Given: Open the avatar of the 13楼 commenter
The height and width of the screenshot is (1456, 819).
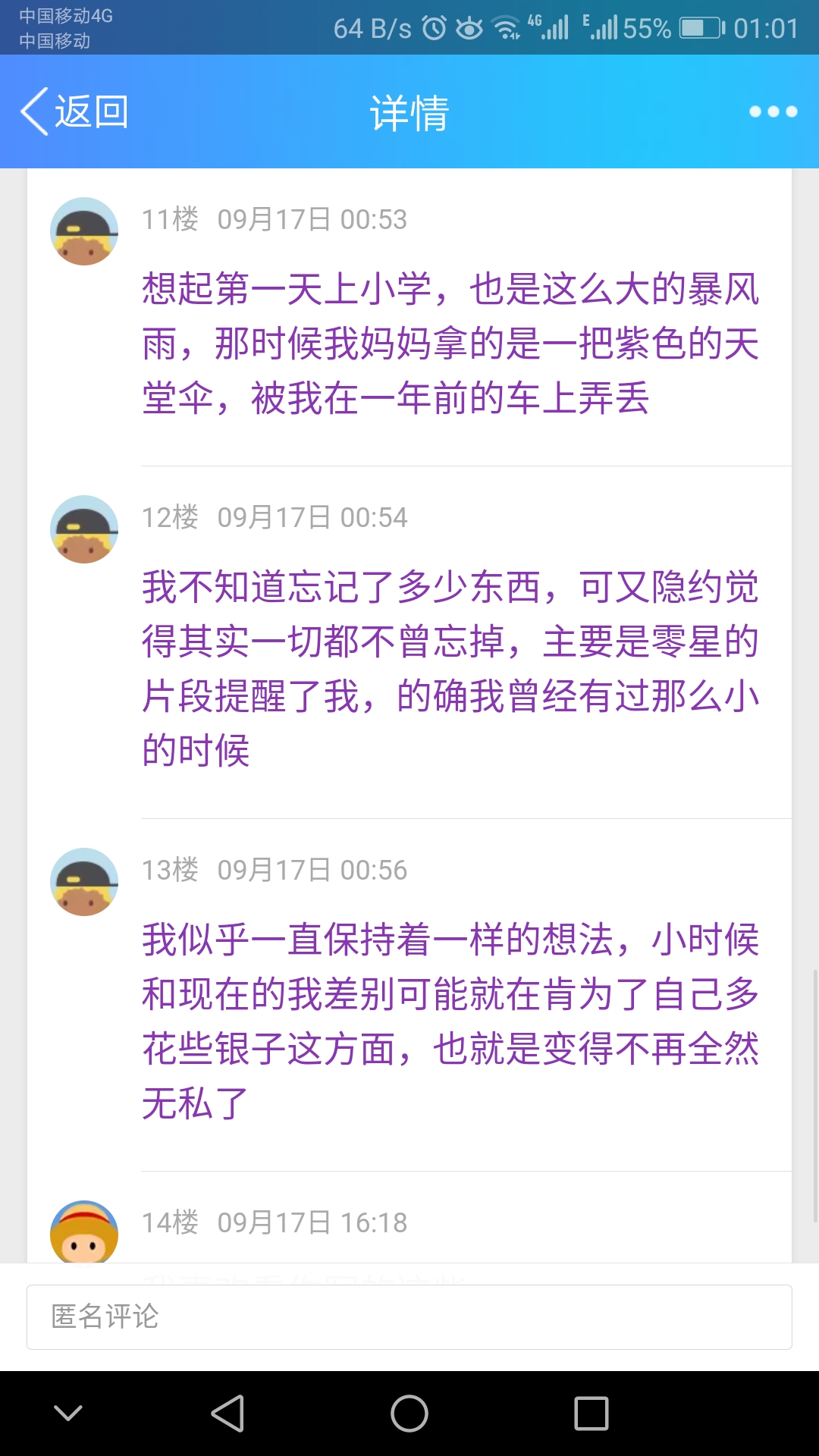Looking at the screenshot, I should click(84, 882).
